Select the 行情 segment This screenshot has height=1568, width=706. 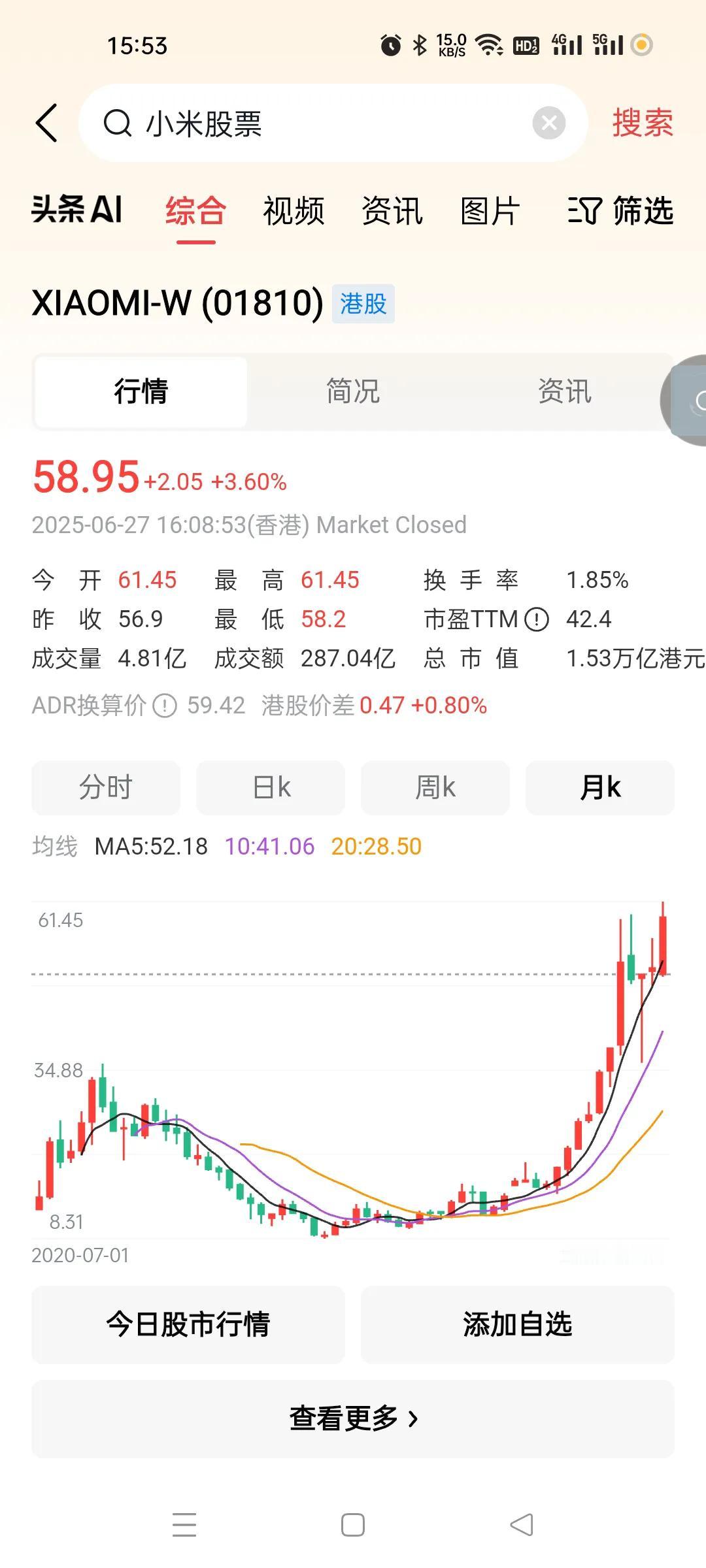[141, 392]
